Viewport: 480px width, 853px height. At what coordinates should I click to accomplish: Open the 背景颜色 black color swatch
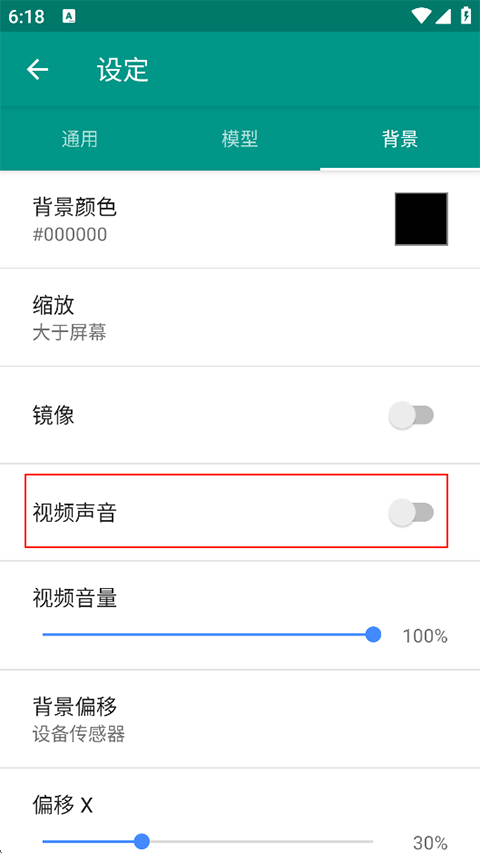coord(421,219)
